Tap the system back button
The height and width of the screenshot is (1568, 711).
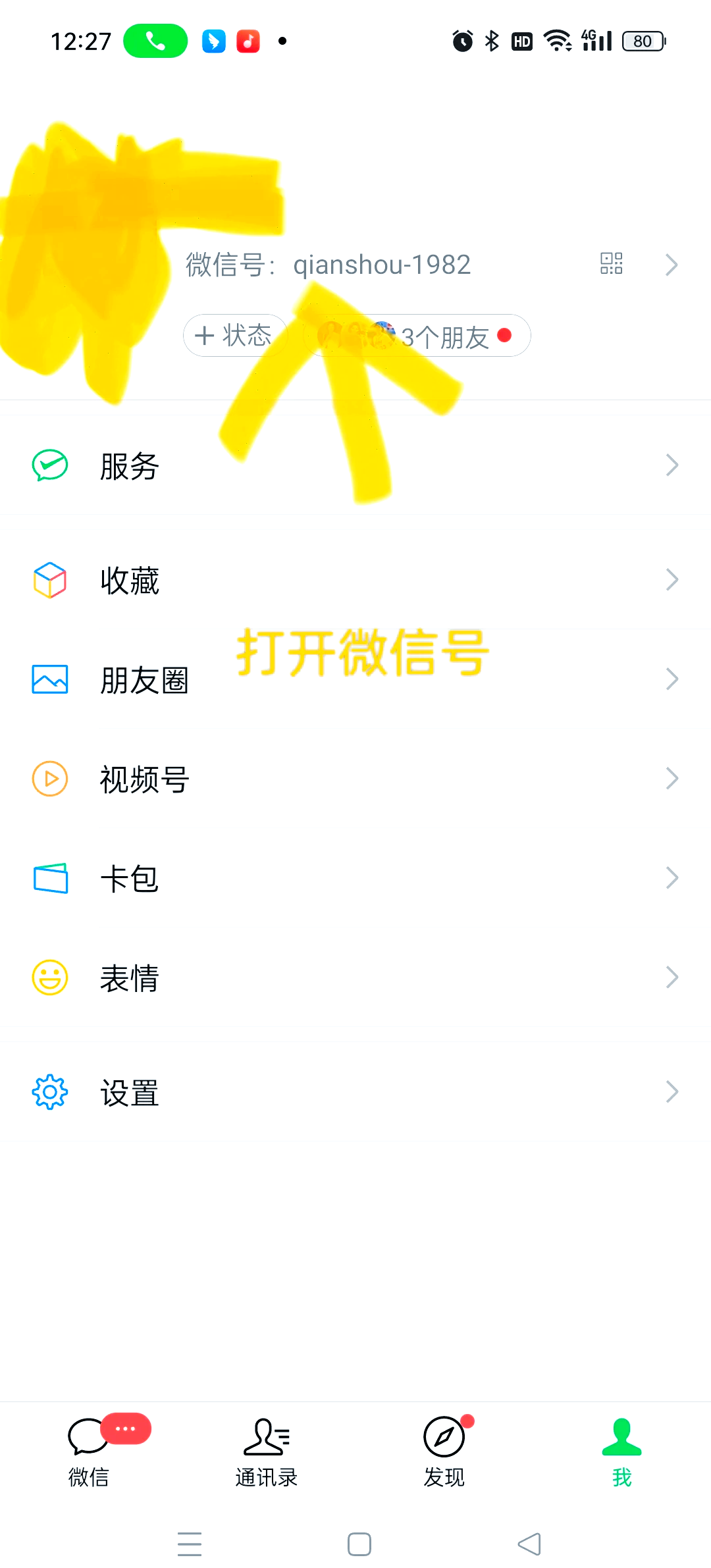529,1544
